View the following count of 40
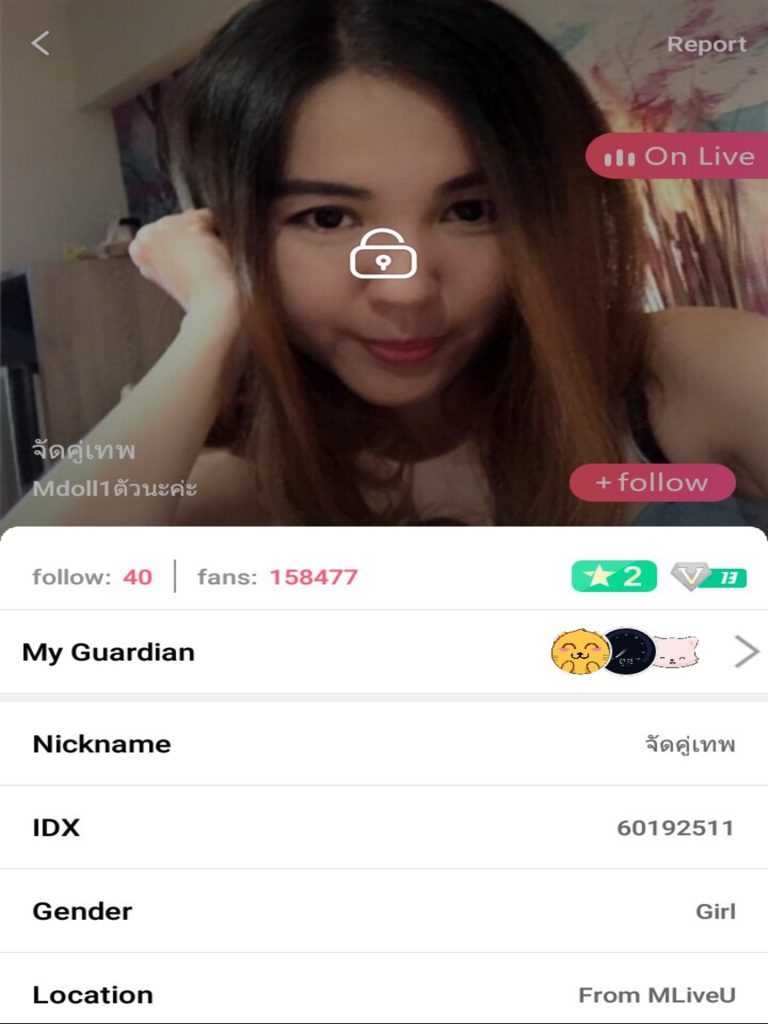The width and height of the screenshot is (768, 1024). 93,577
